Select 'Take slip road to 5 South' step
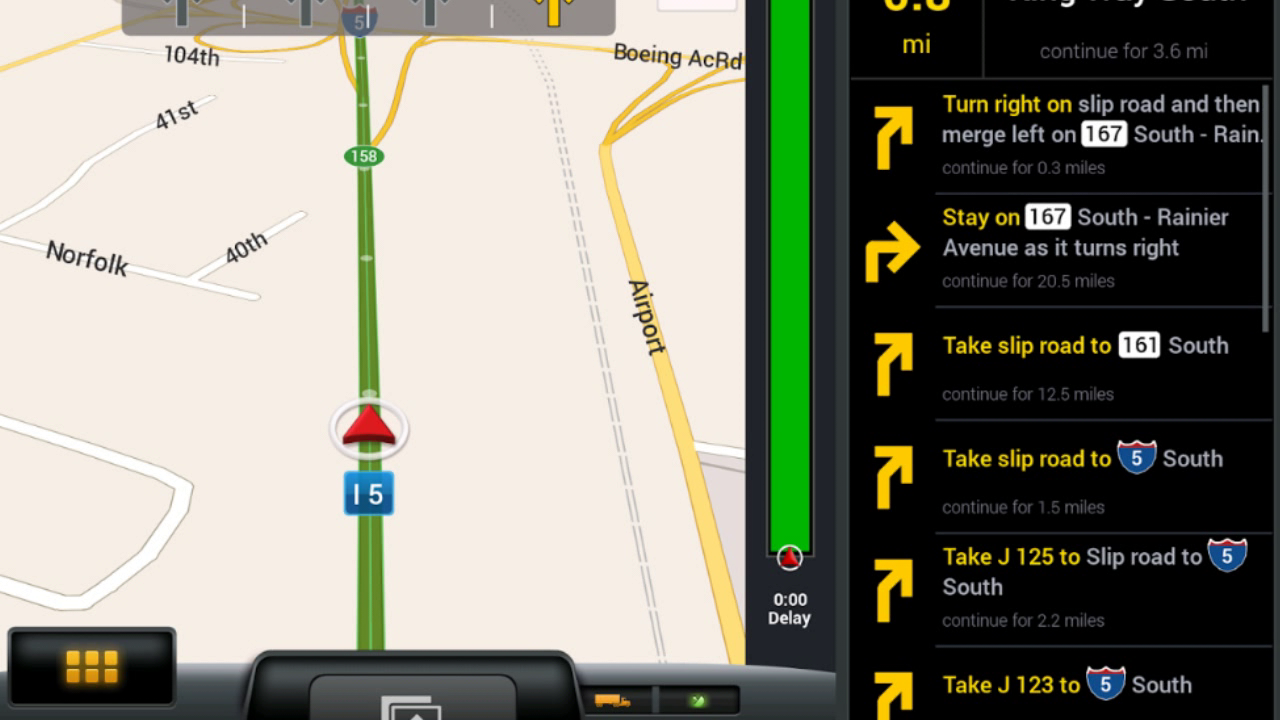The image size is (1280, 720). tap(1060, 478)
